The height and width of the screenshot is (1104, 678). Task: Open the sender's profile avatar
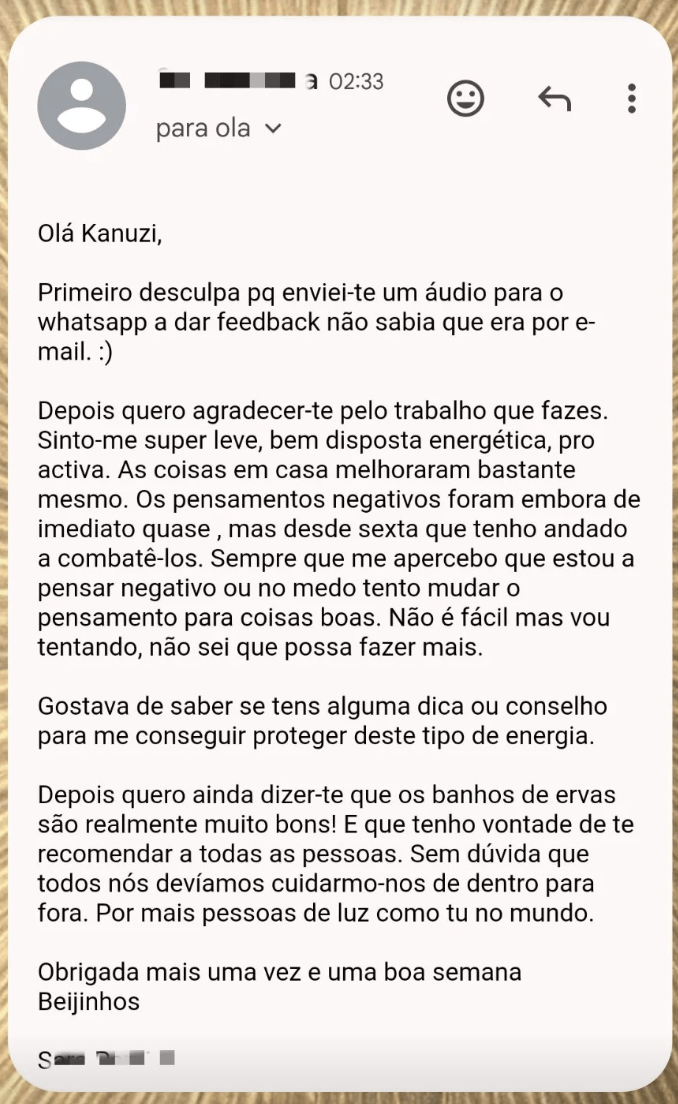click(x=82, y=106)
